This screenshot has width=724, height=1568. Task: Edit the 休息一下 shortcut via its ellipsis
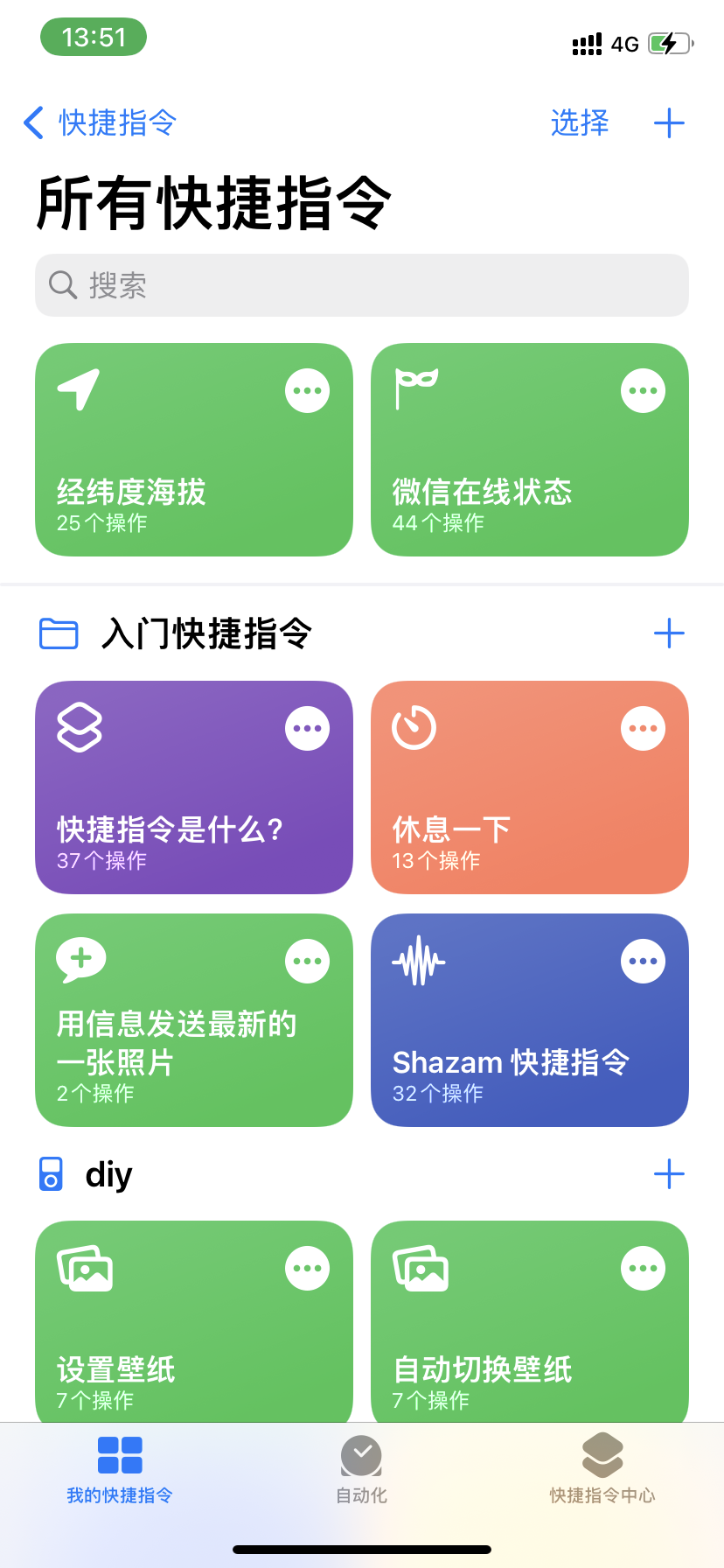click(x=643, y=729)
